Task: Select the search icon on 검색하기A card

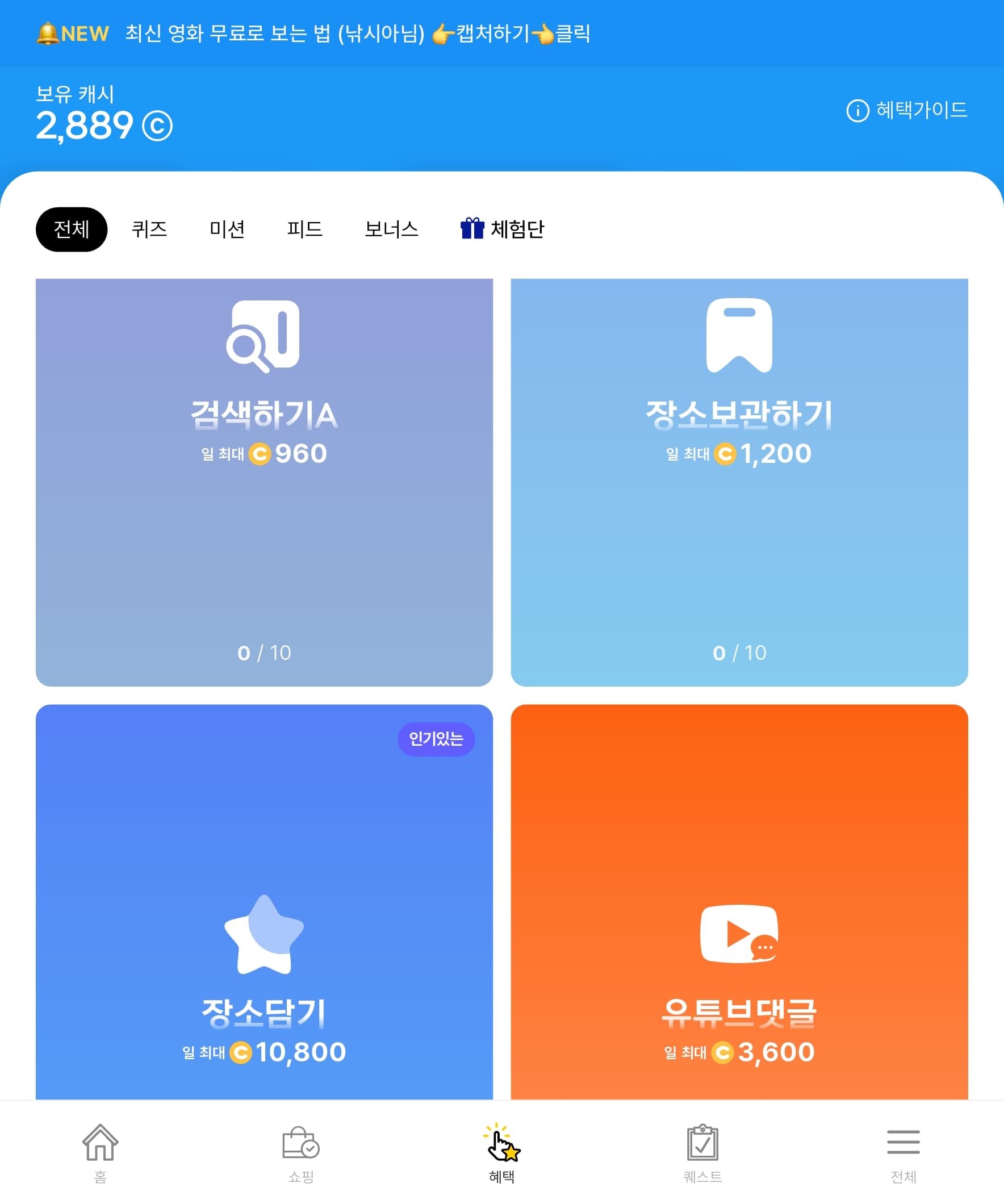Action: pos(265,336)
